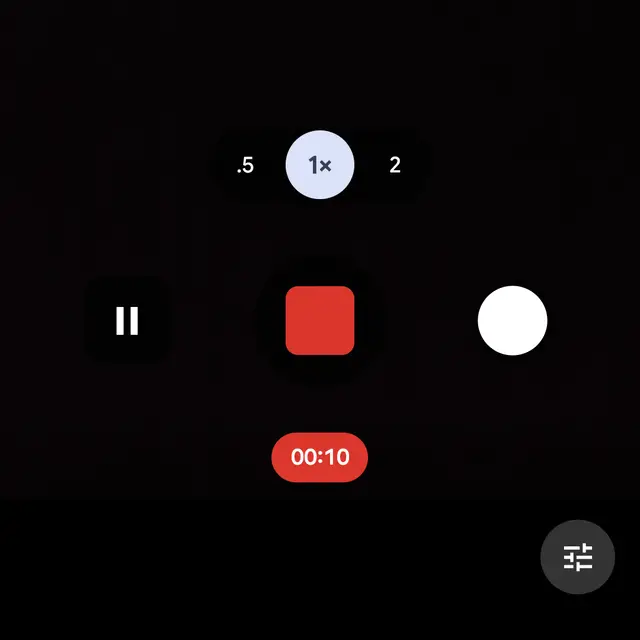
Task: Switch zoom to 2 telephoto
Action: (x=395, y=166)
